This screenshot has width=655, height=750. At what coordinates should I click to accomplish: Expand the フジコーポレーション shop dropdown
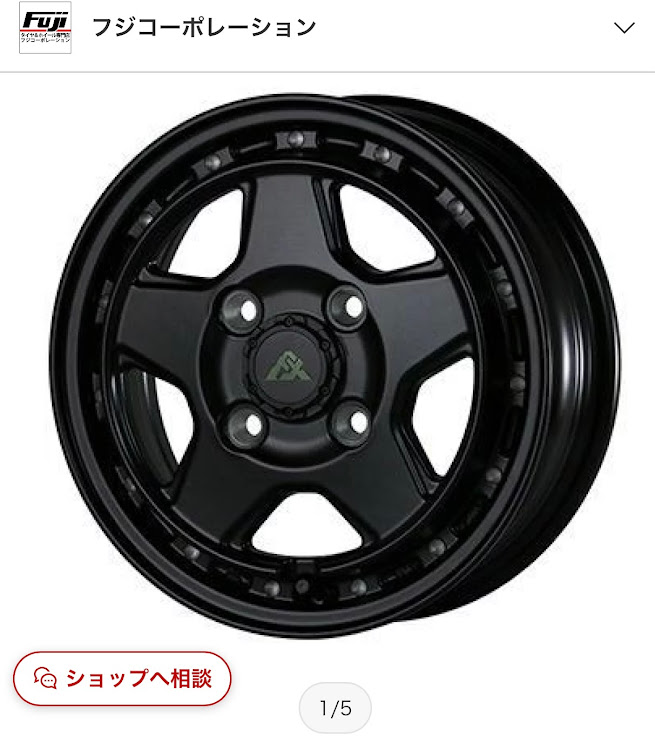(x=624, y=28)
